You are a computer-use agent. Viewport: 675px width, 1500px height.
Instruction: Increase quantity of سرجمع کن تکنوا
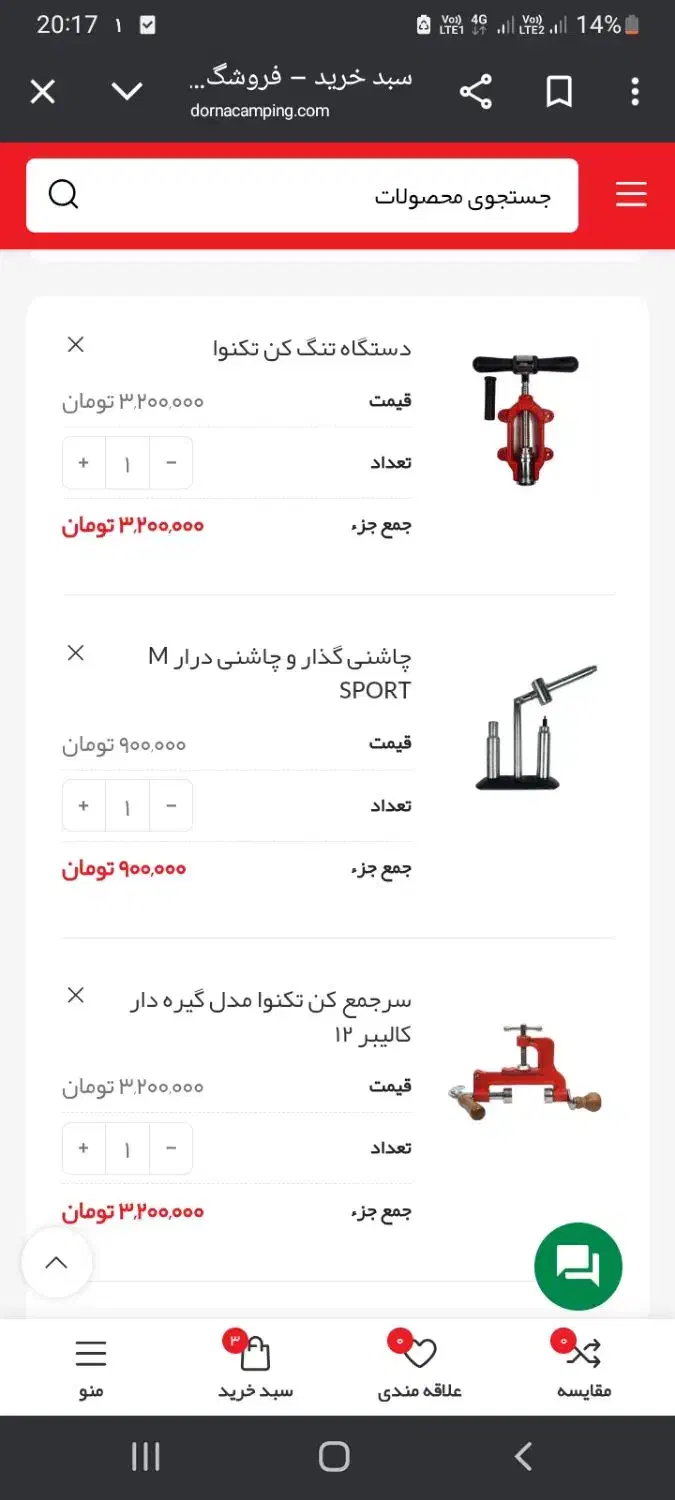[84, 1149]
